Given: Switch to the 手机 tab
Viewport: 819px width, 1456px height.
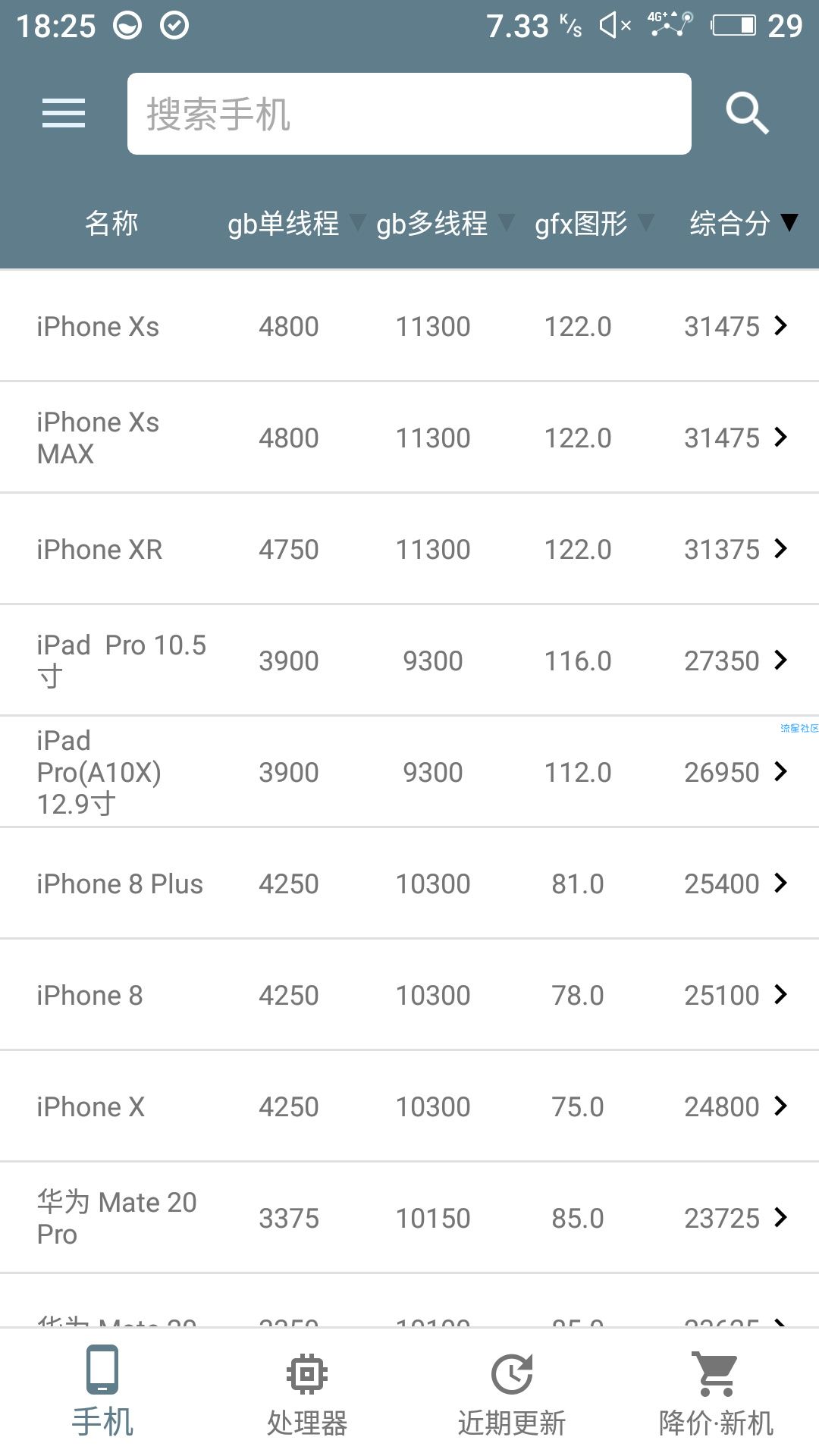Looking at the screenshot, I should tap(102, 1392).
